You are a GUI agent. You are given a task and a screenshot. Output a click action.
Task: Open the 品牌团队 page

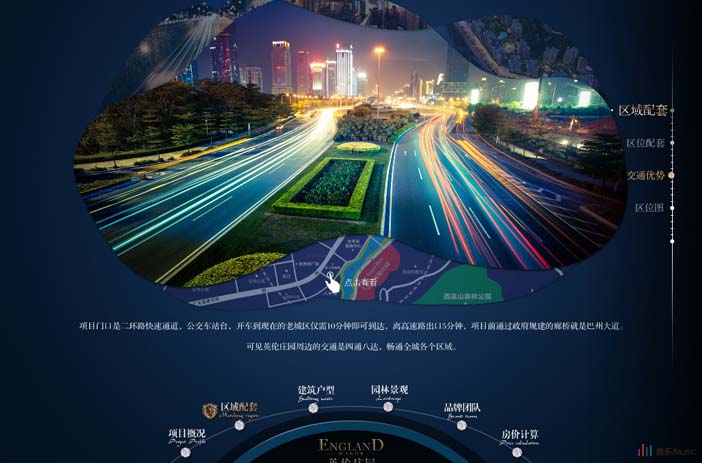click(462, 410)
